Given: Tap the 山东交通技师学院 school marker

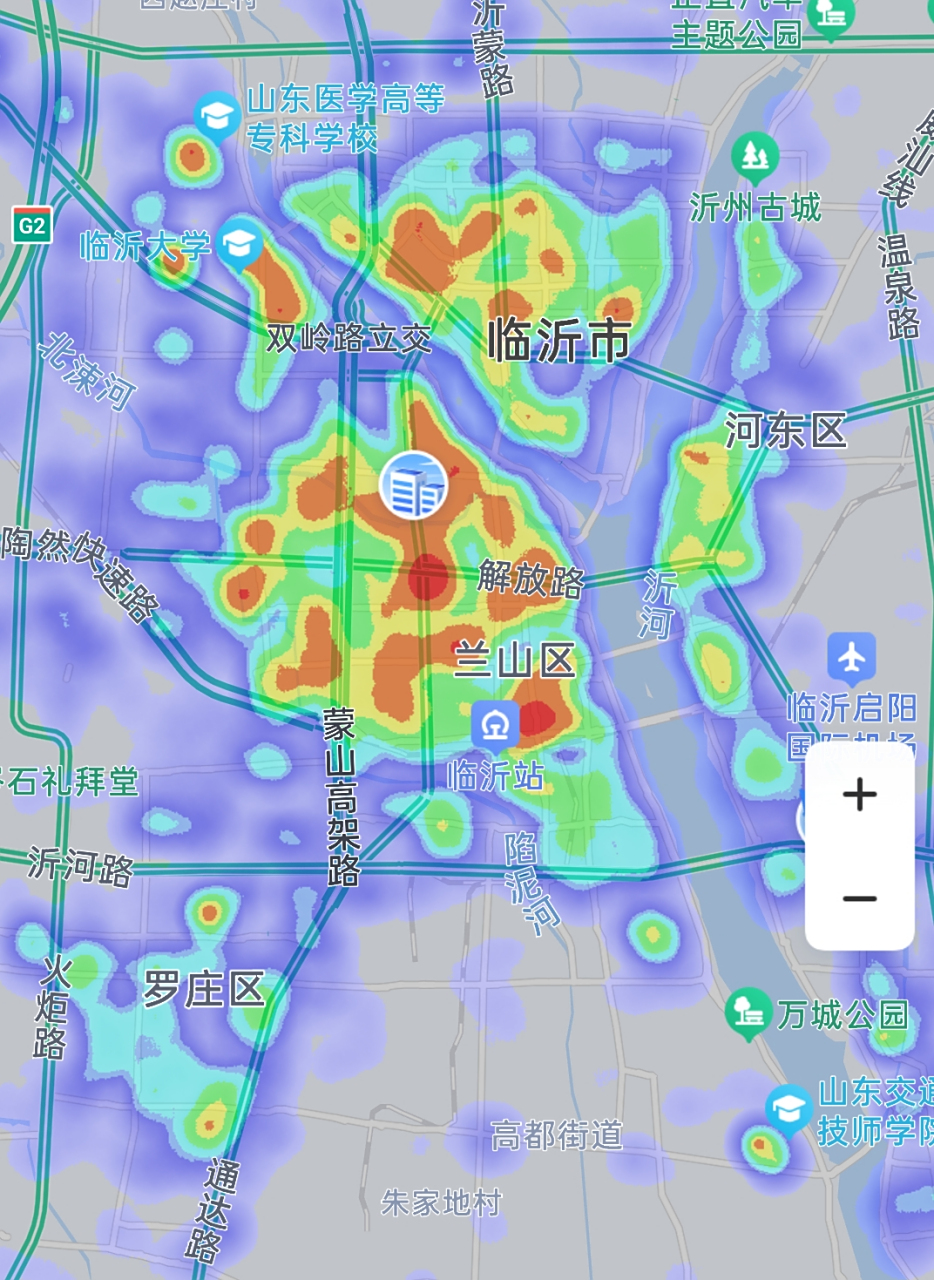Looking at the screenshot, I should coord(788,1109).
